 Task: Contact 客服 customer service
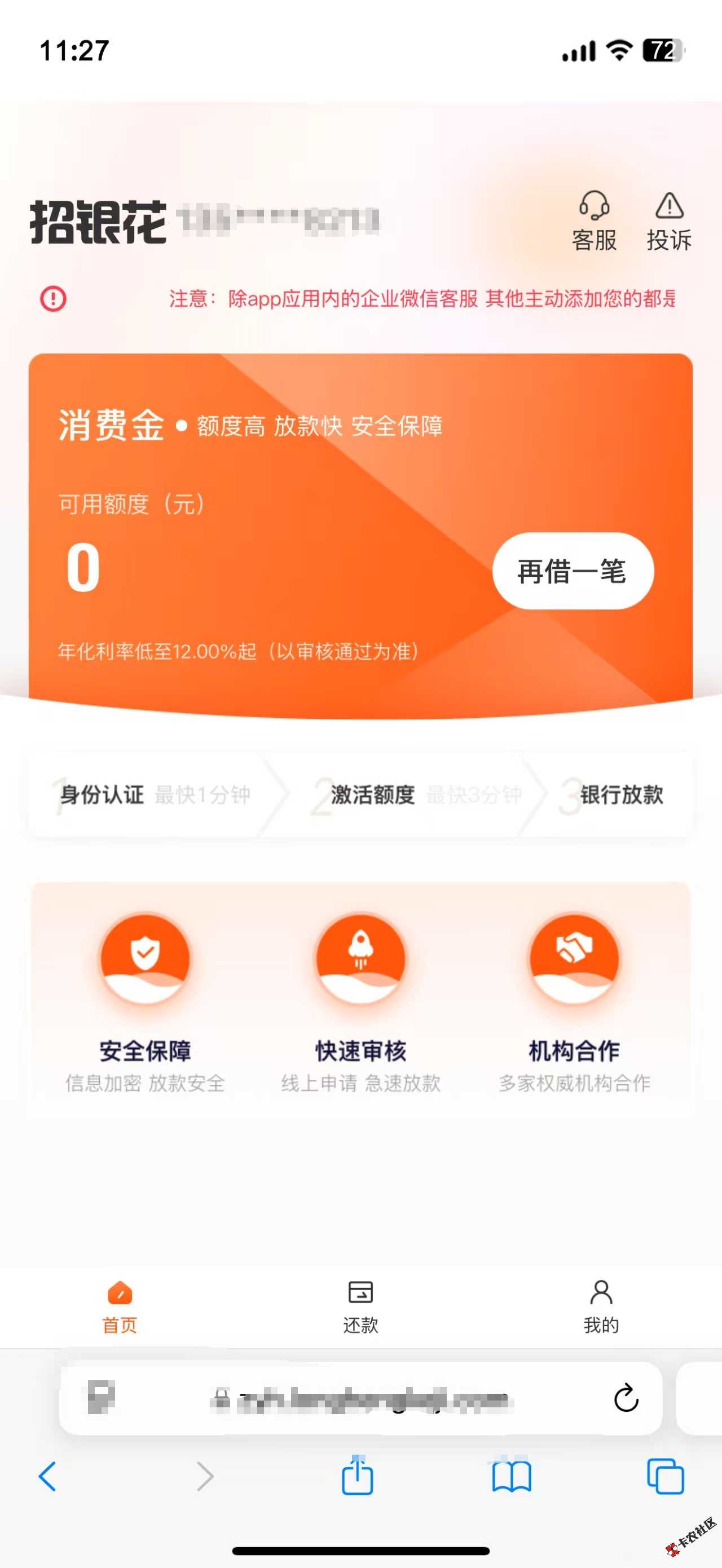coord(594,221)
